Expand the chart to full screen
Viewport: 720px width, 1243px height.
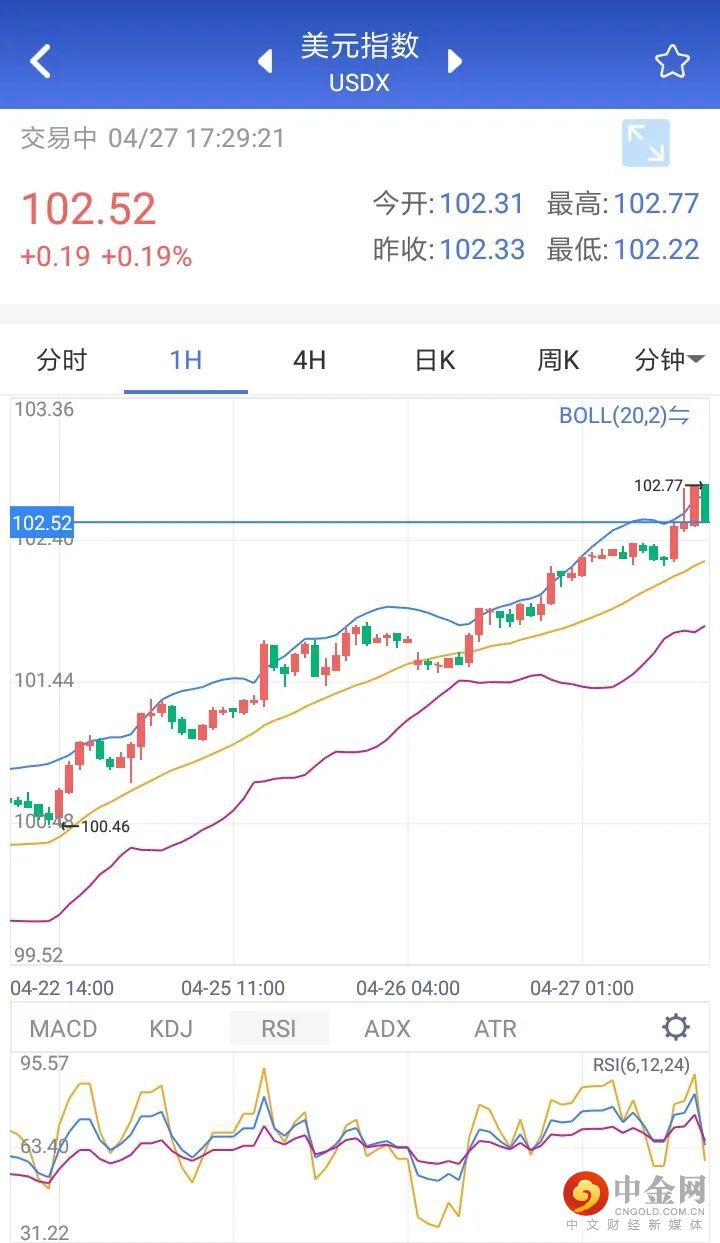tap(645, 144)
